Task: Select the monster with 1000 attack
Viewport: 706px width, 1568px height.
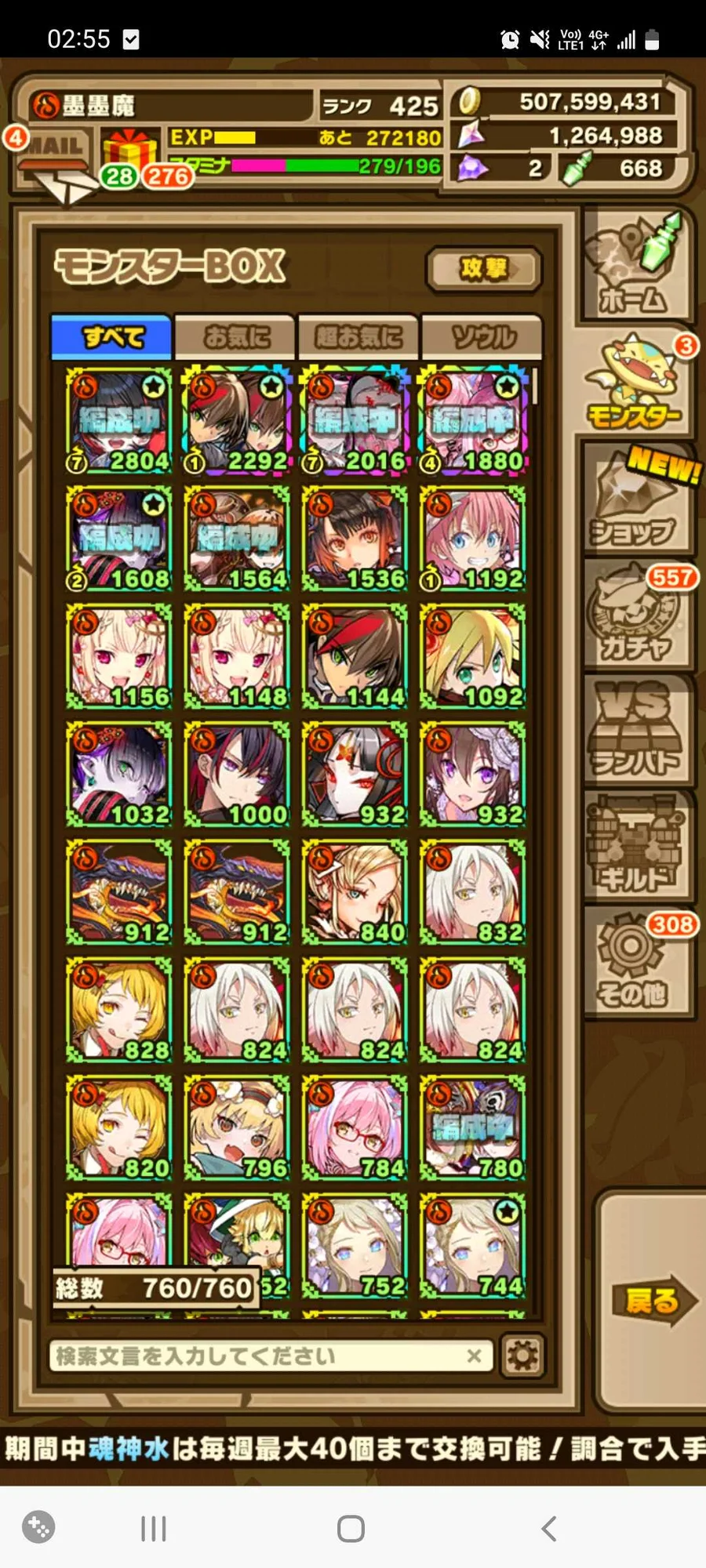Action: [237, 773]
